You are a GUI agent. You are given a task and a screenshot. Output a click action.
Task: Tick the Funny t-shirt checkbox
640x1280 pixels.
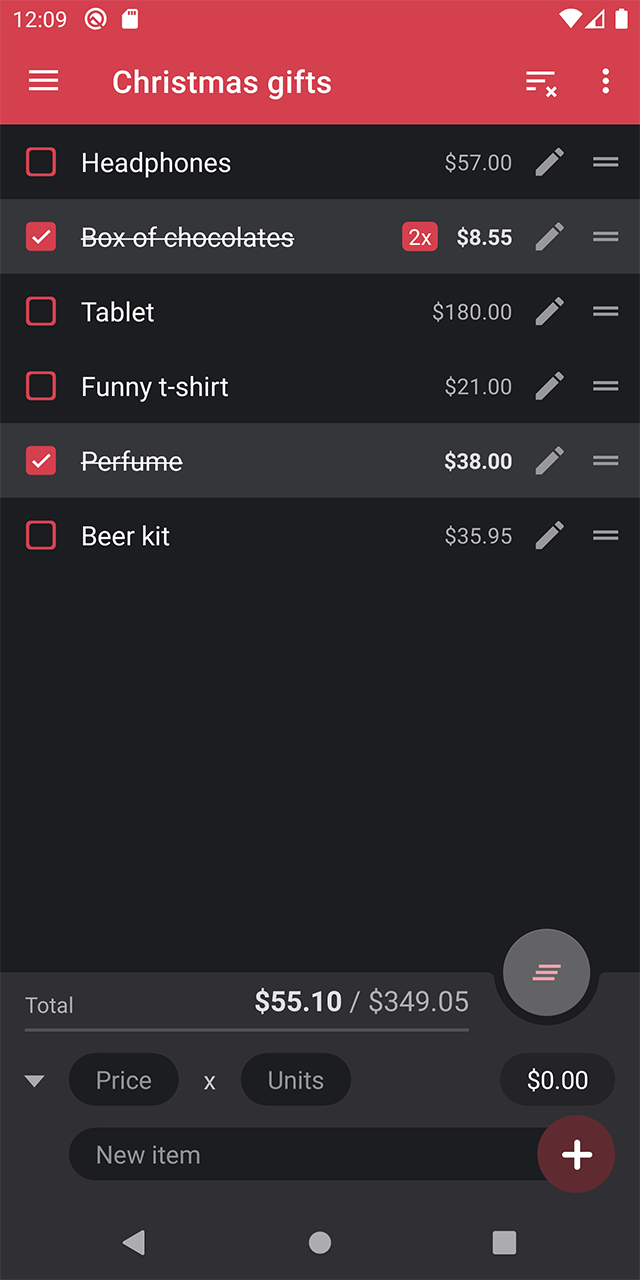coord(41,386)
